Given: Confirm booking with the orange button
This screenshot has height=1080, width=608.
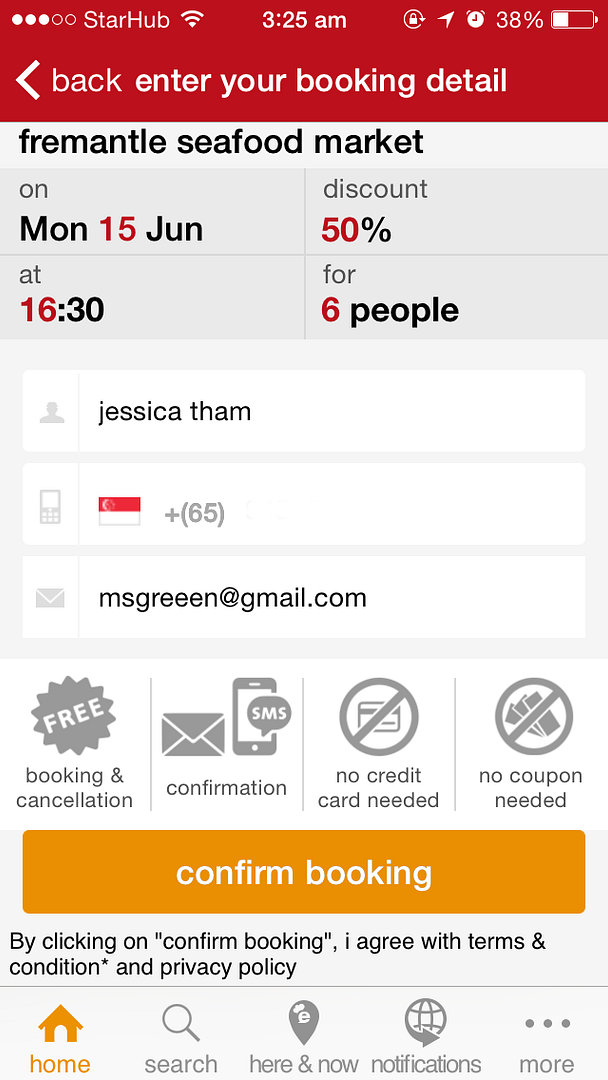Looking at the screenshot, I should [304, 872].
